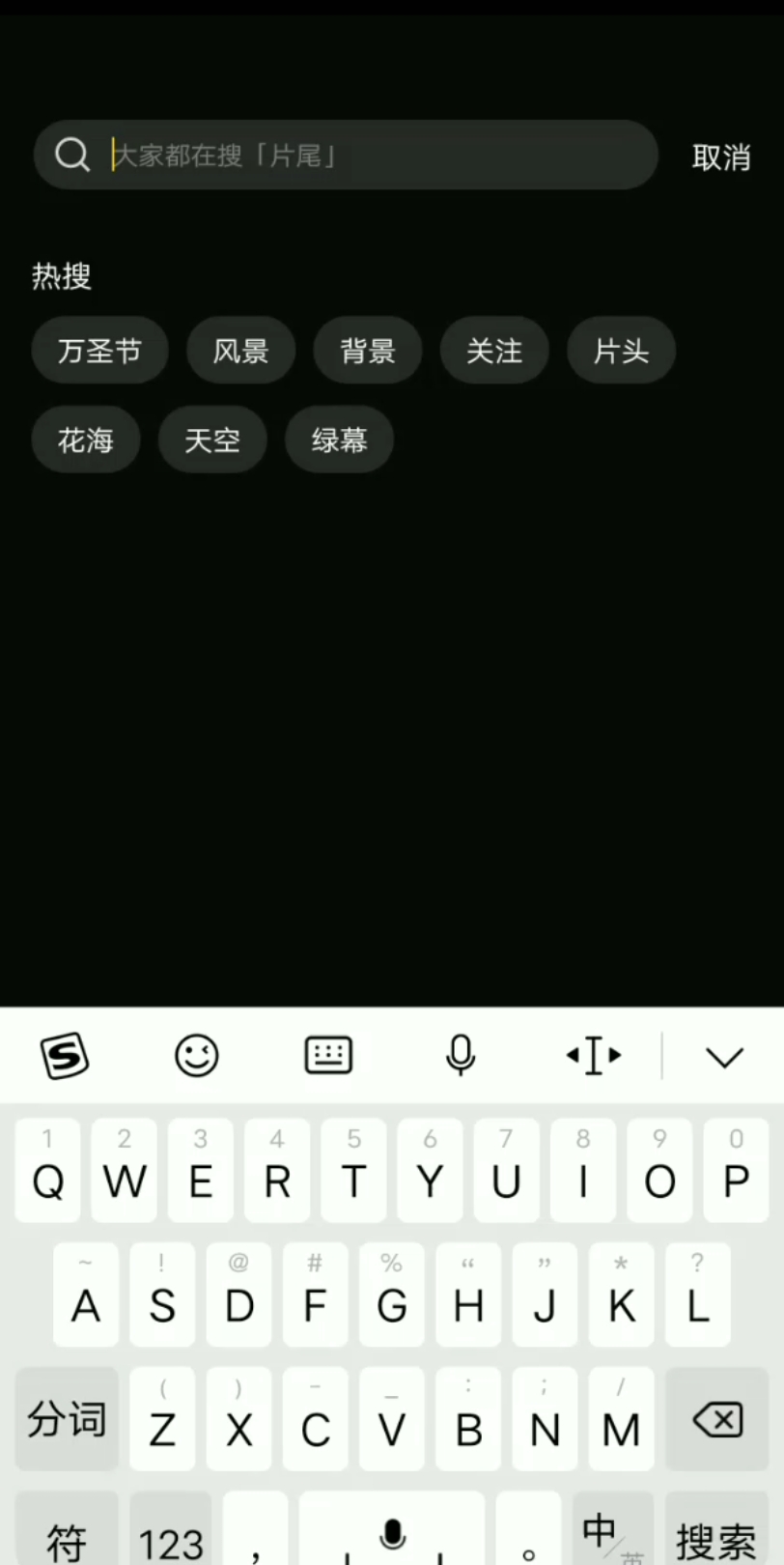Select the 片头 hot search tag
Screen dimensions: 784x1565
point(621,351)
